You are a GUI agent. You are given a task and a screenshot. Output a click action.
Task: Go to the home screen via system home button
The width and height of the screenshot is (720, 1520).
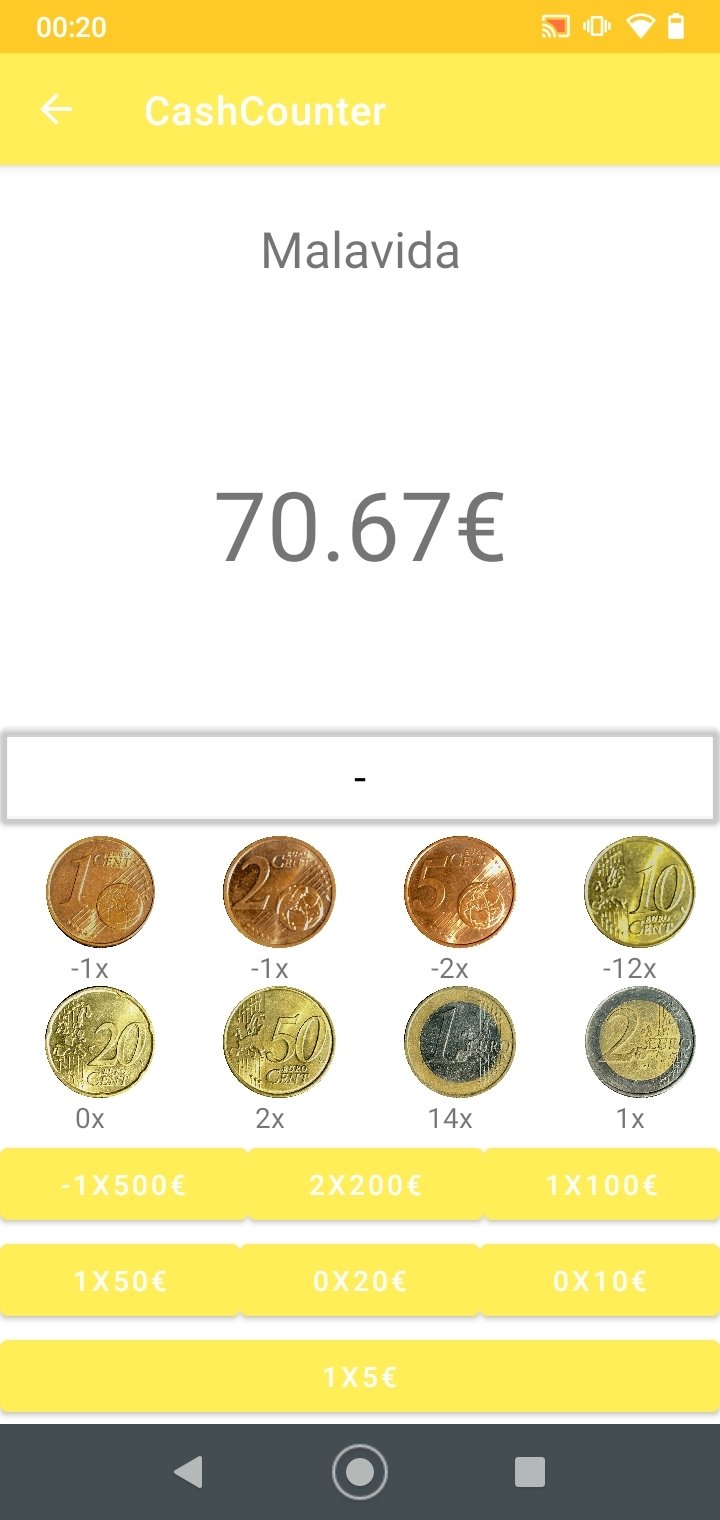pos(360,1472)
